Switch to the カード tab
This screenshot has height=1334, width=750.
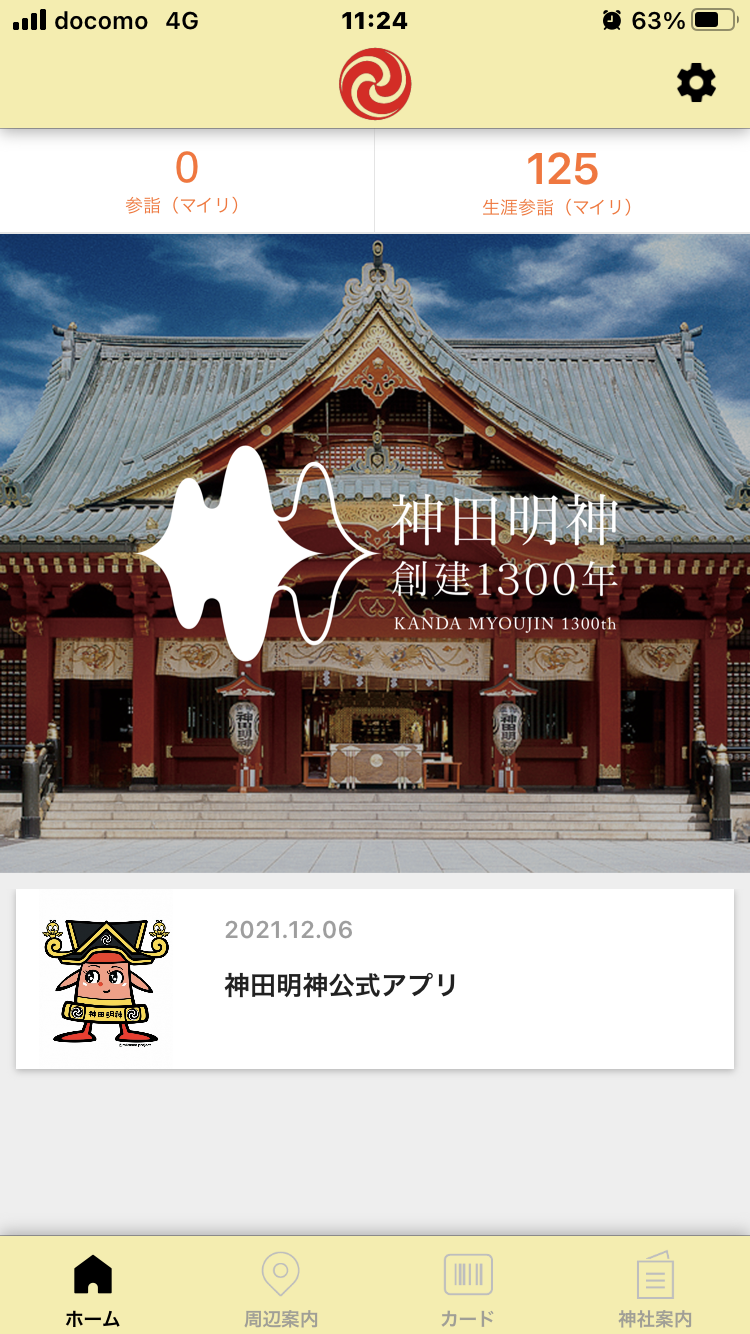[x=468, y=1290]
